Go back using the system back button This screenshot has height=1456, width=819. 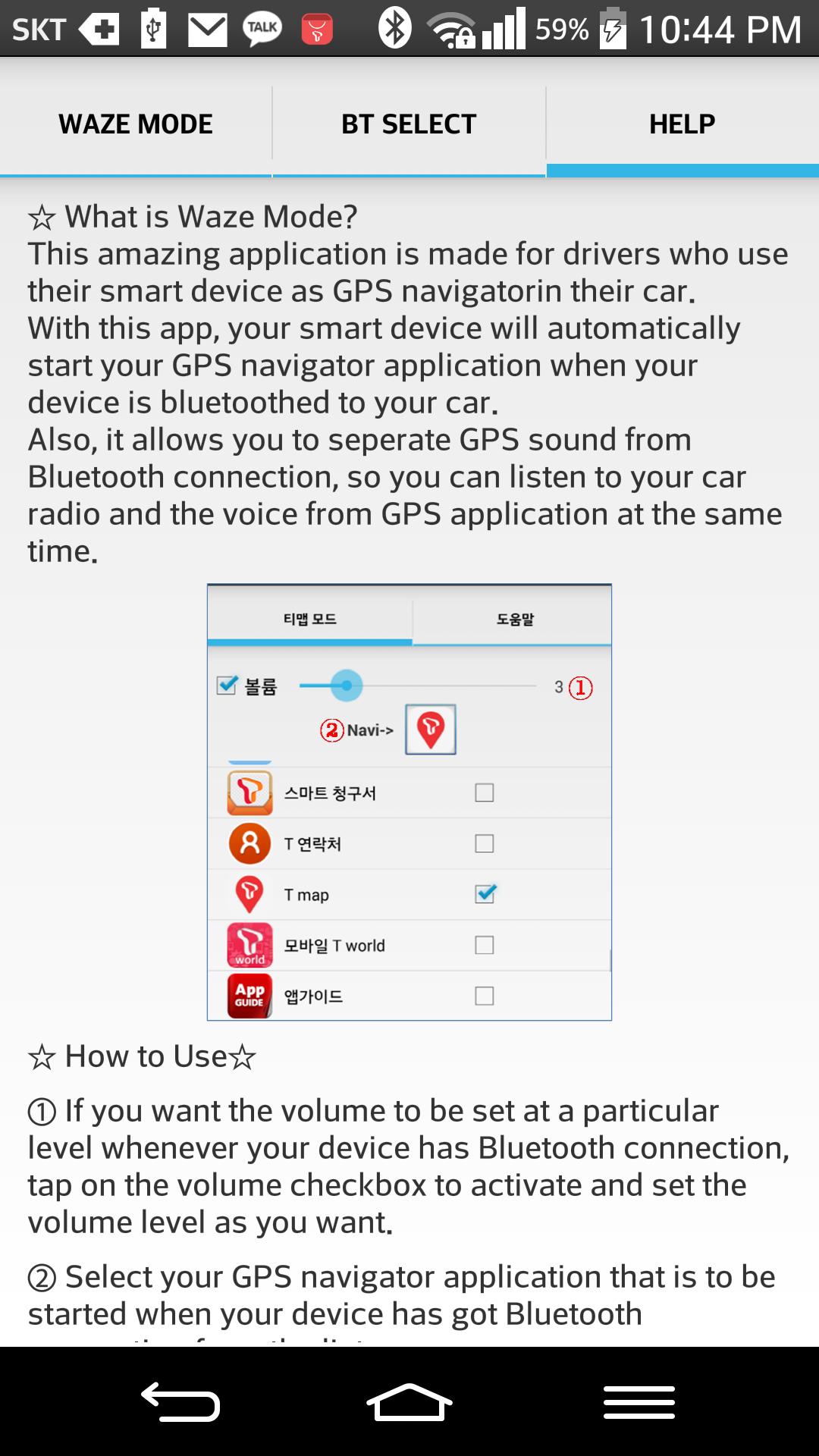coord(180,1401)
